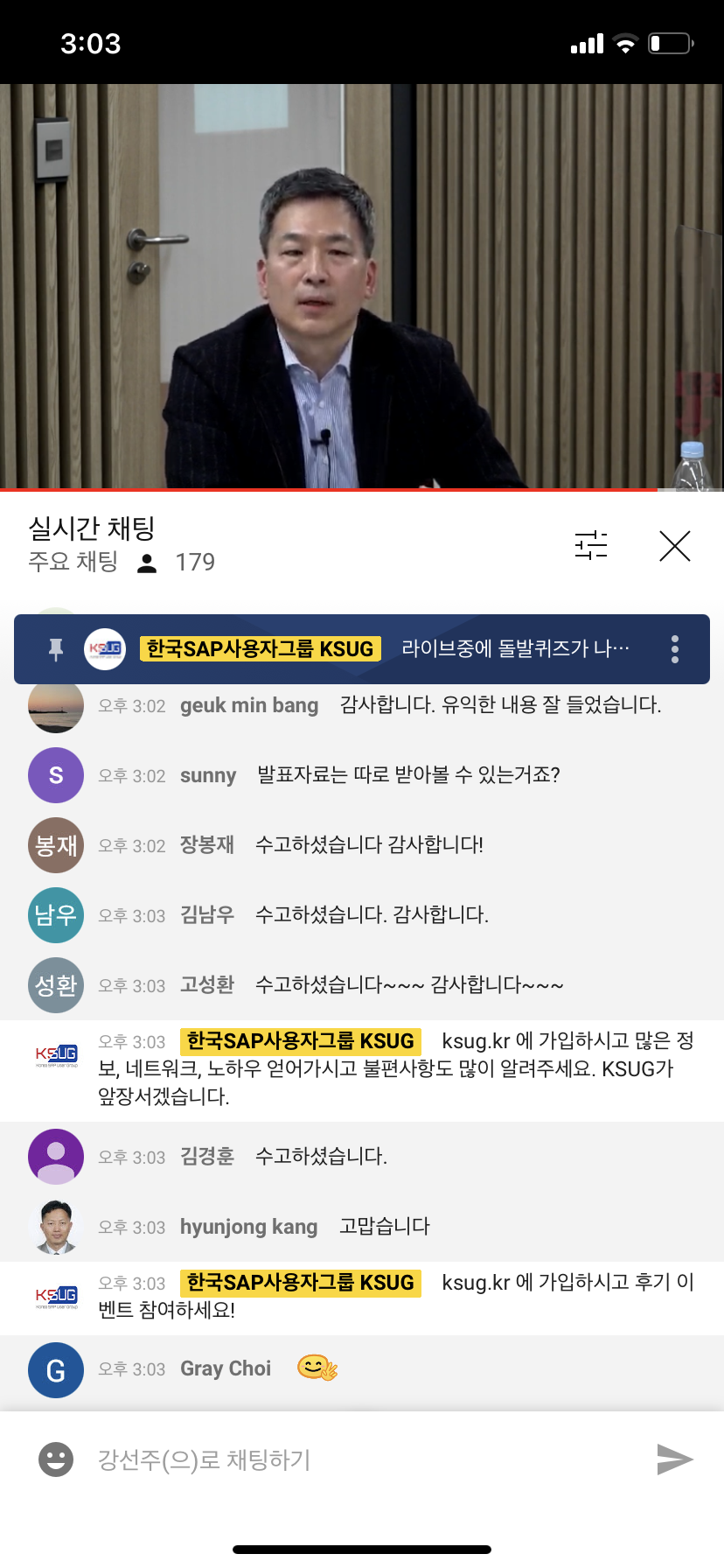
Task: Select hyunjong kang's chat message
Action: point(385,1227)
